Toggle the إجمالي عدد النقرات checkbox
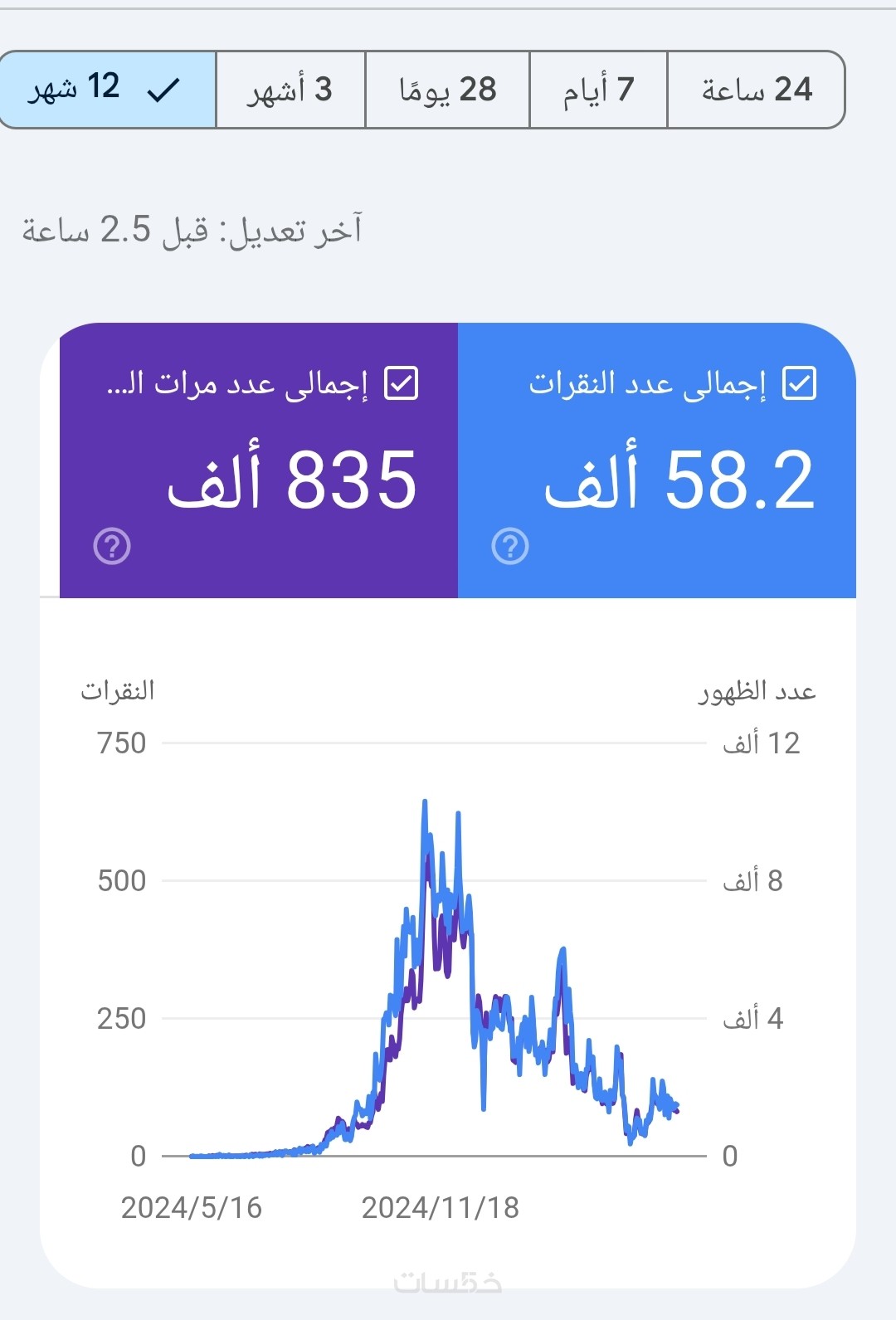Screen dimensions: 896x1320 800,383
